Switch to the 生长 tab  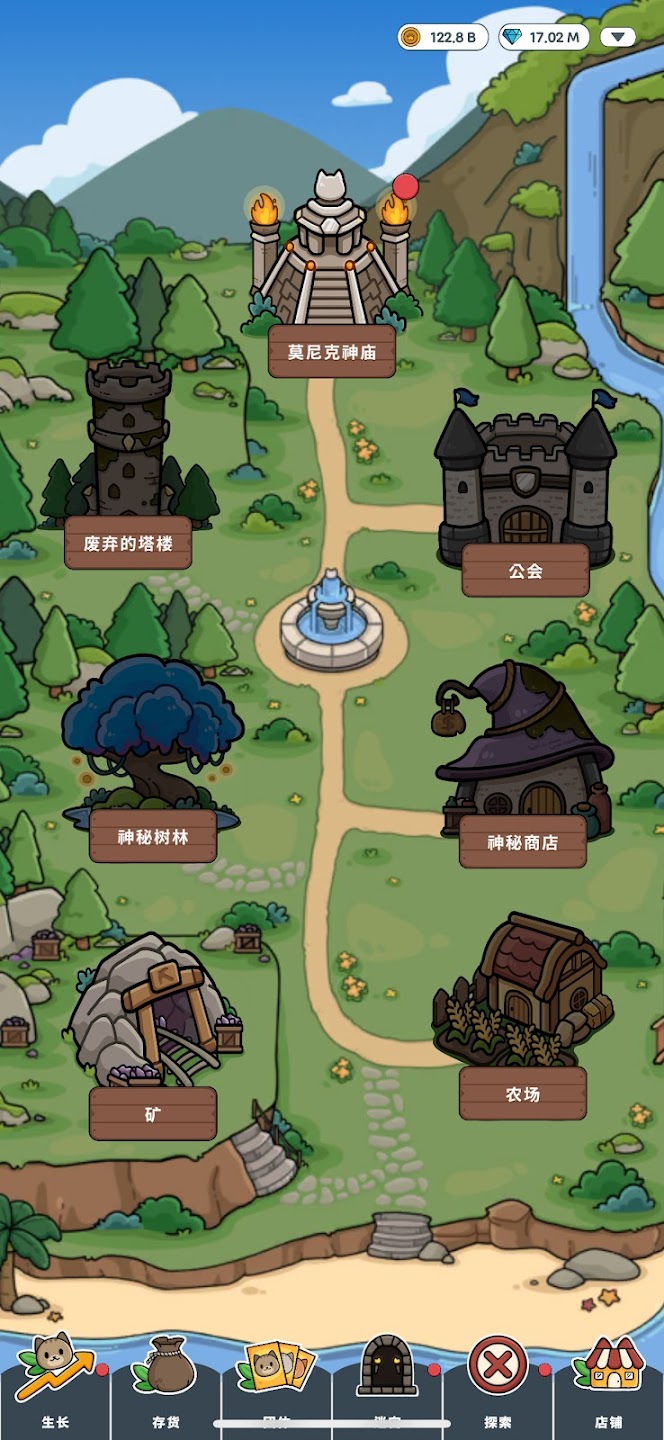click(55, 1382)
